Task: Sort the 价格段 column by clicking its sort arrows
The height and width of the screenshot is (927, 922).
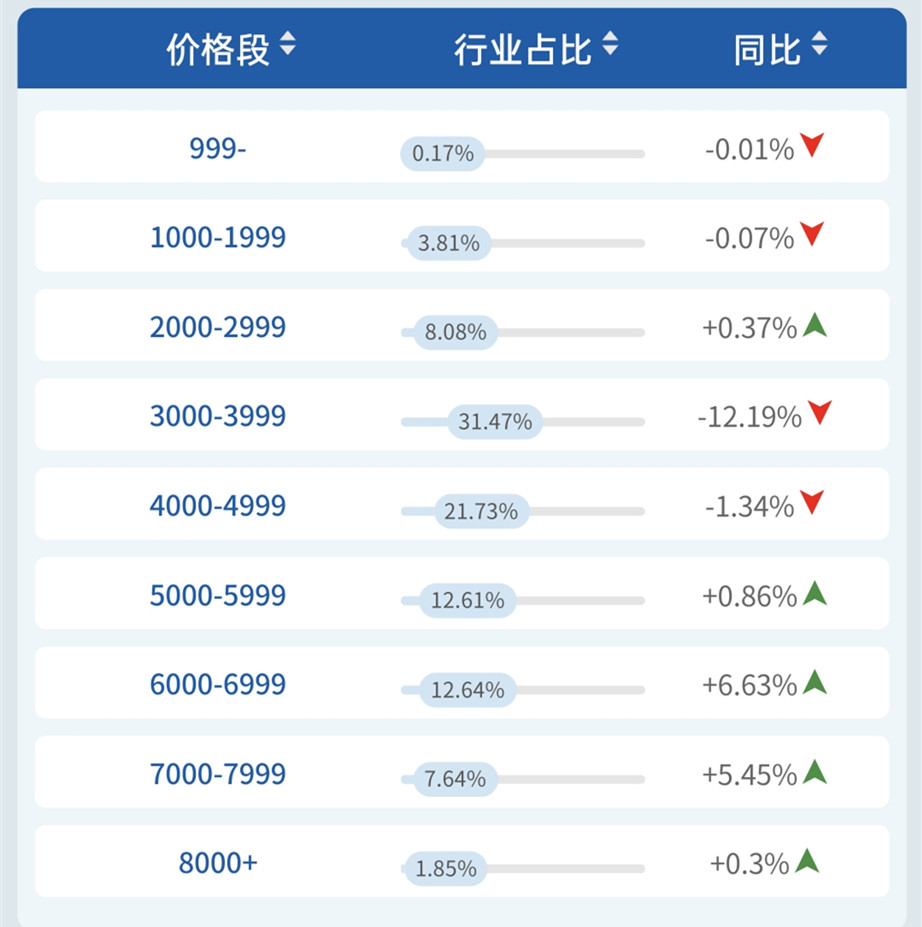Action: pyautogui.click(x=287, y=45)
